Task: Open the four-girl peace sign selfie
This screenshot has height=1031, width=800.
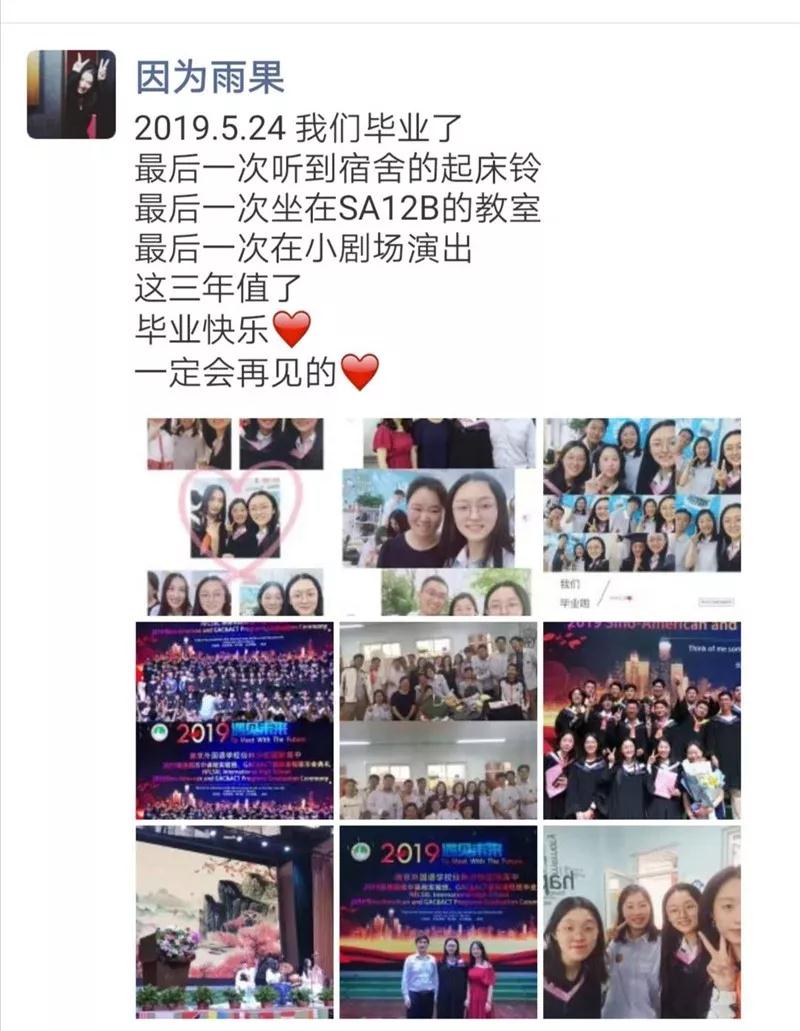Action: 642,922
